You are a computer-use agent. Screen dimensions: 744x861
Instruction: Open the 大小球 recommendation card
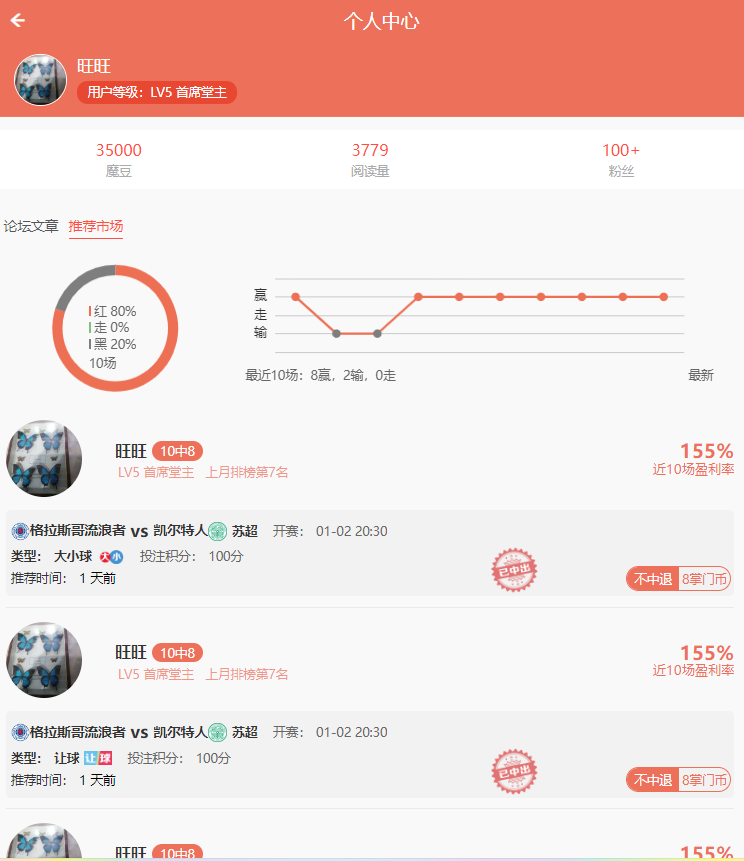pyautogui.click(x=300, y=553)
